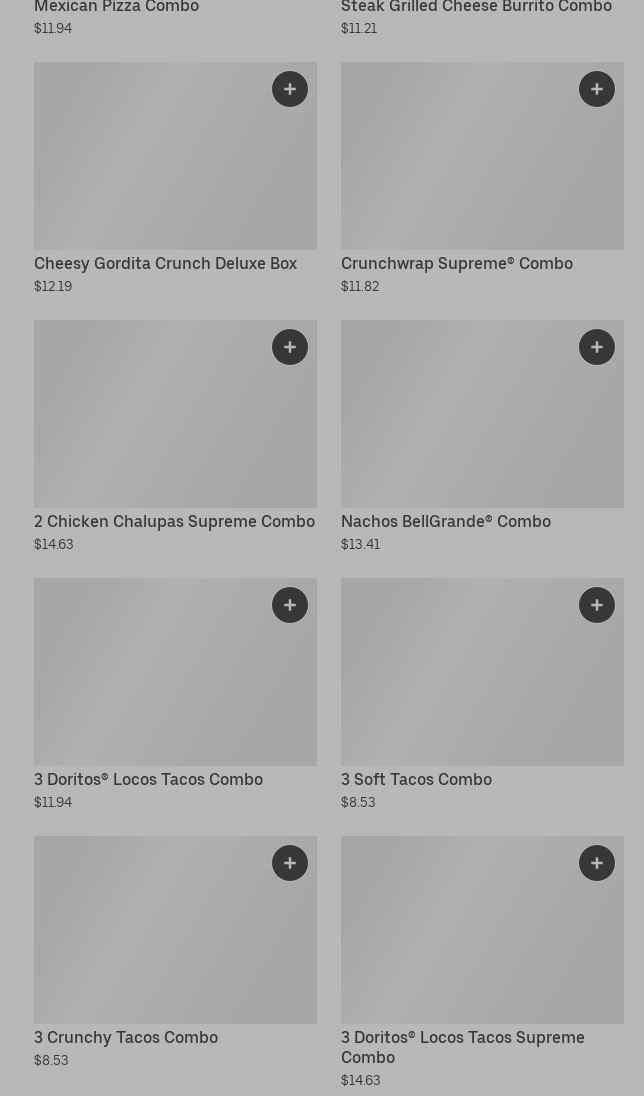Add Nachos BellGrande Combo to order

click(x=597, y=347)
